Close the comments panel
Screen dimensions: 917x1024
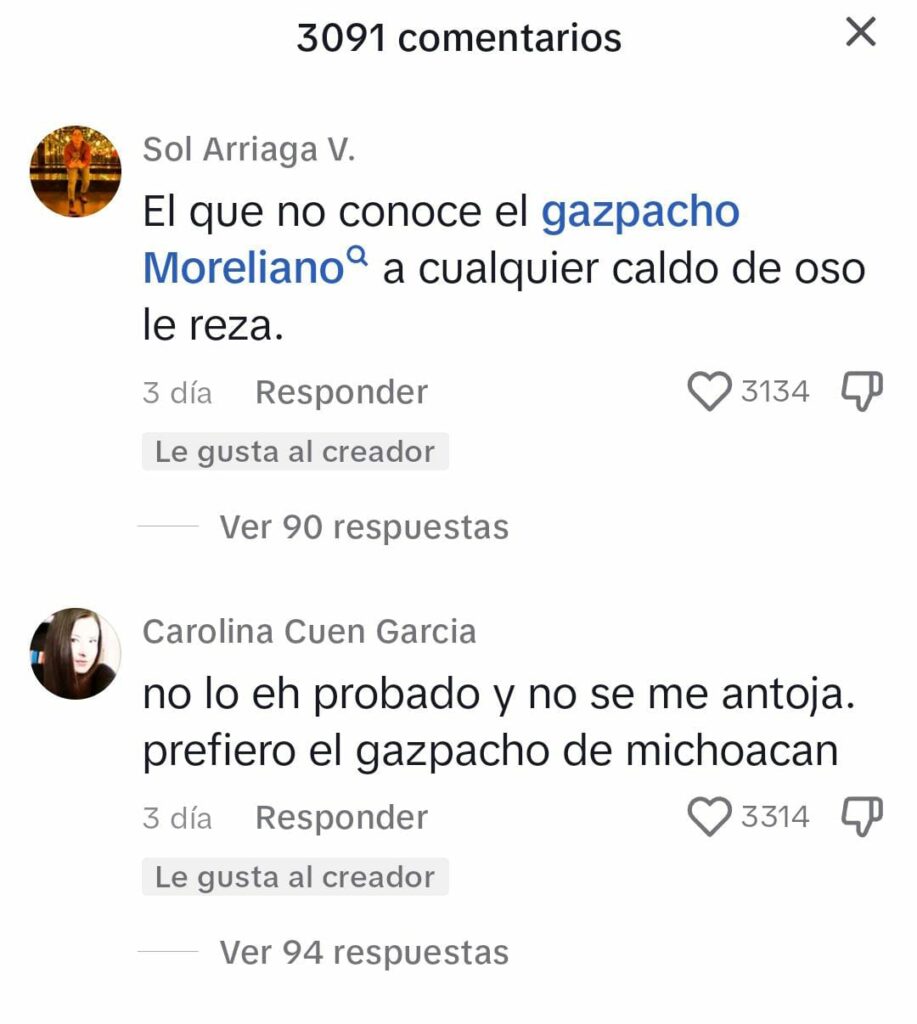[x=860, y=33]
